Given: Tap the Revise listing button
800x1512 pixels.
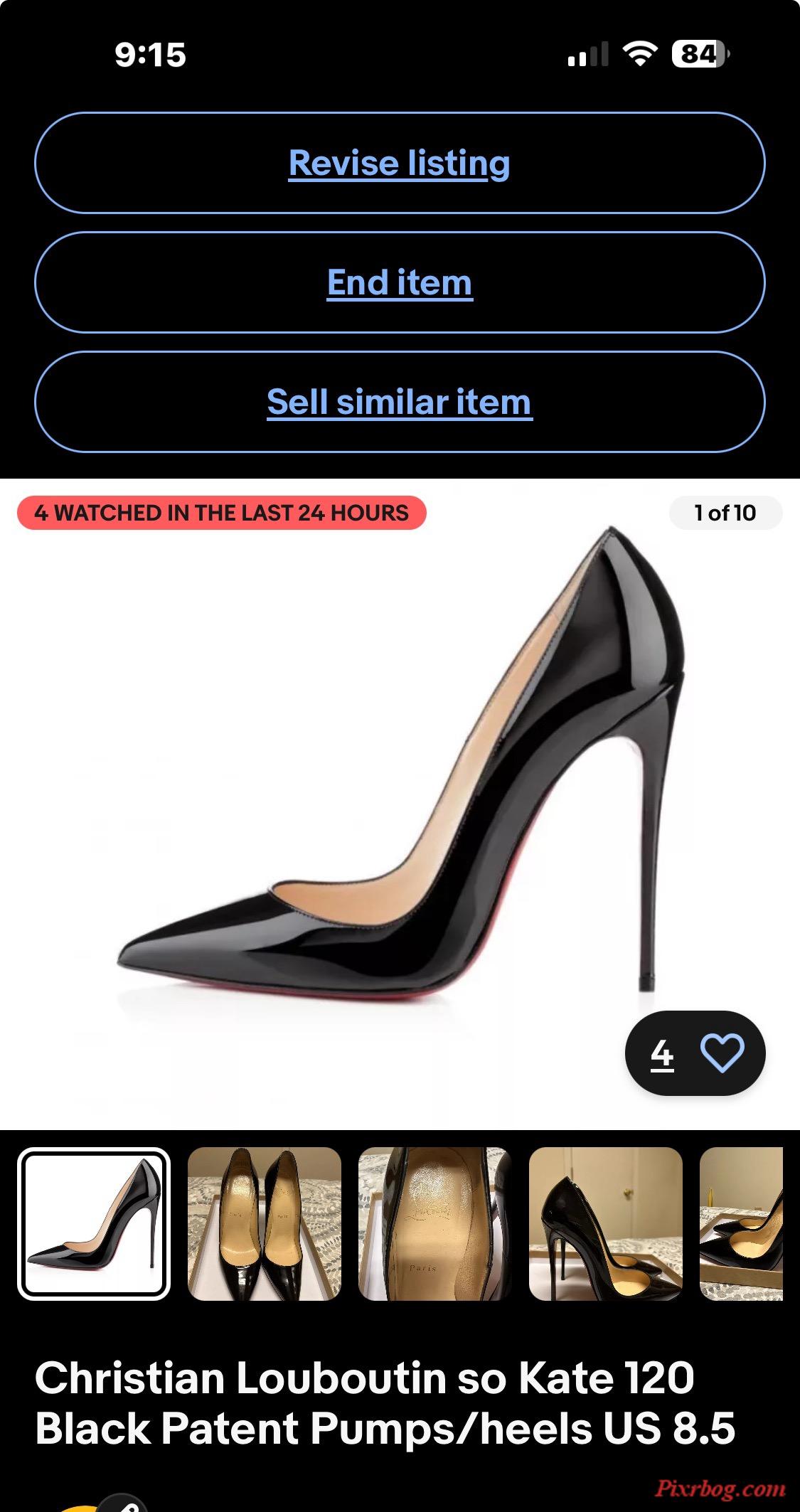Looking at the screenshot, I should click(x=399, y=163).
